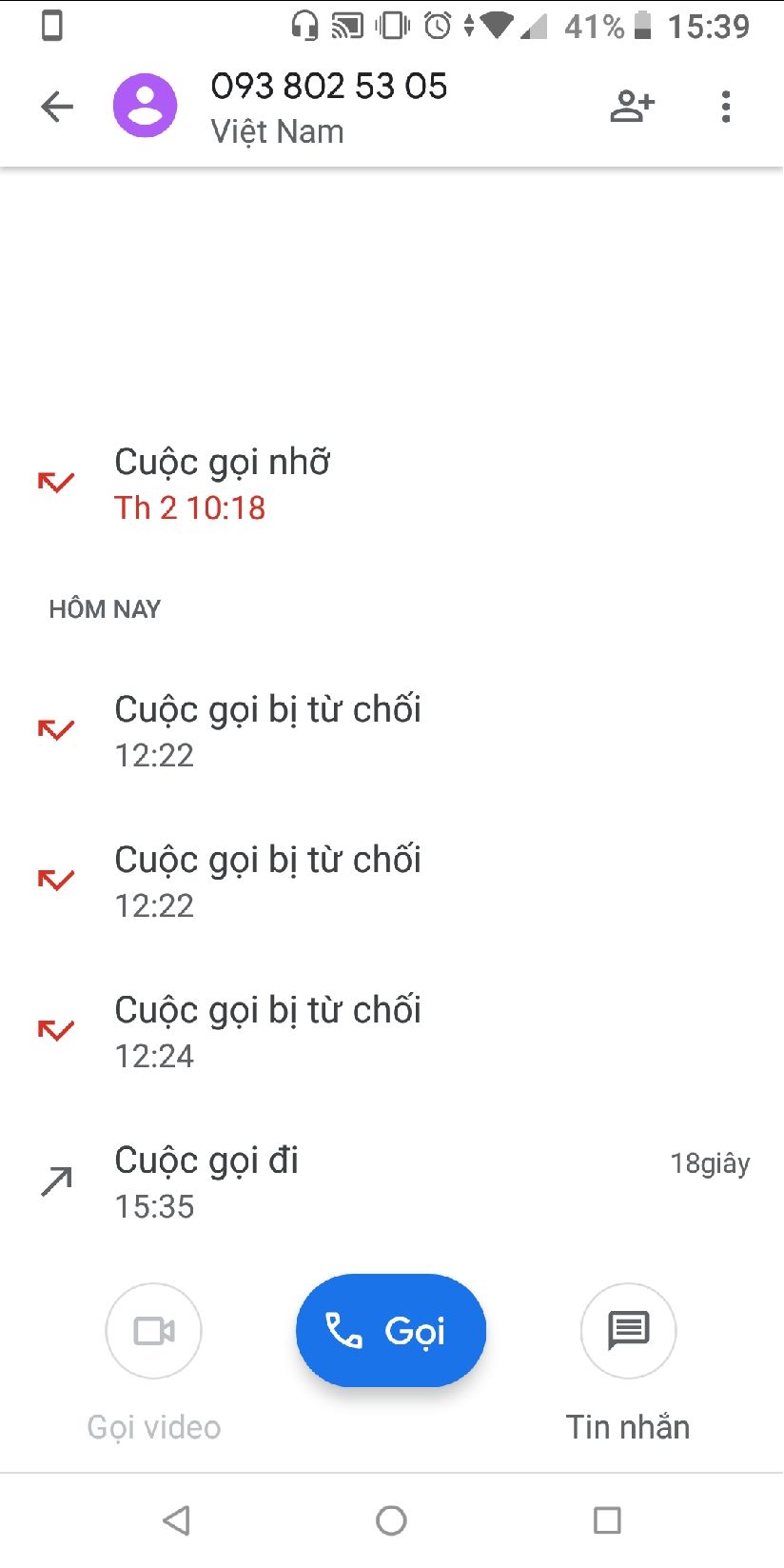This screenshot has height=1568, width=784.
Task: Tap the system home button
Action: [x=391, y=1520]
